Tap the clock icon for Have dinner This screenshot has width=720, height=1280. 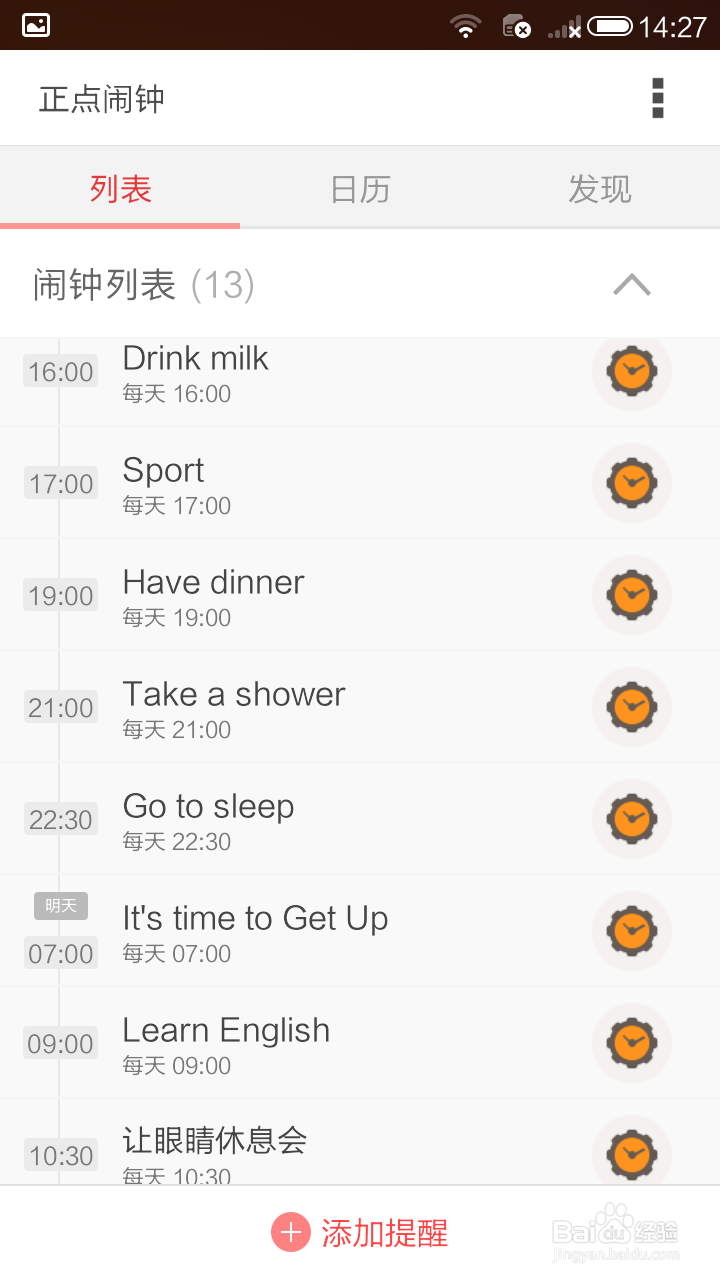(631, 596)
